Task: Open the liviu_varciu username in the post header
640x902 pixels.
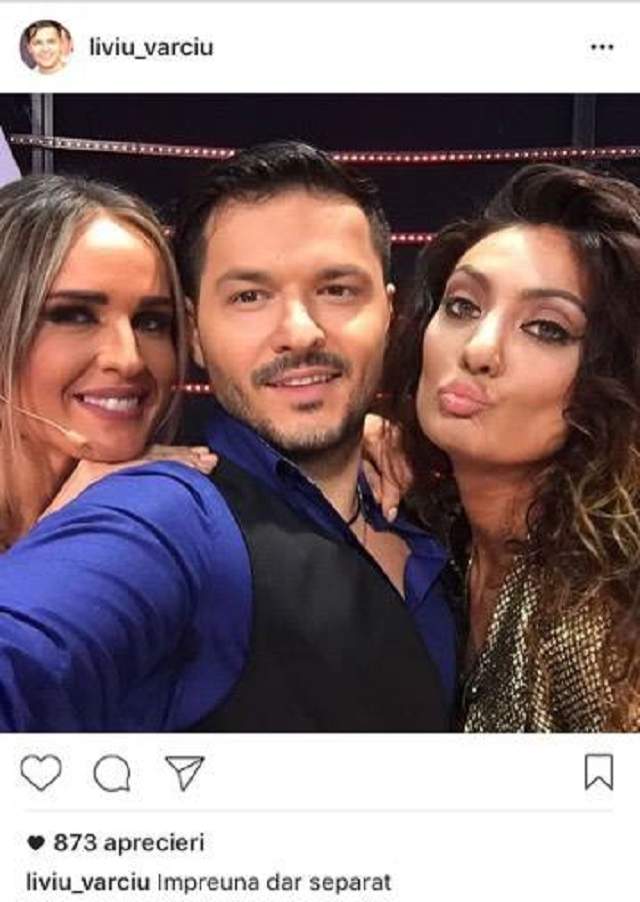Action: coord(151,47)
